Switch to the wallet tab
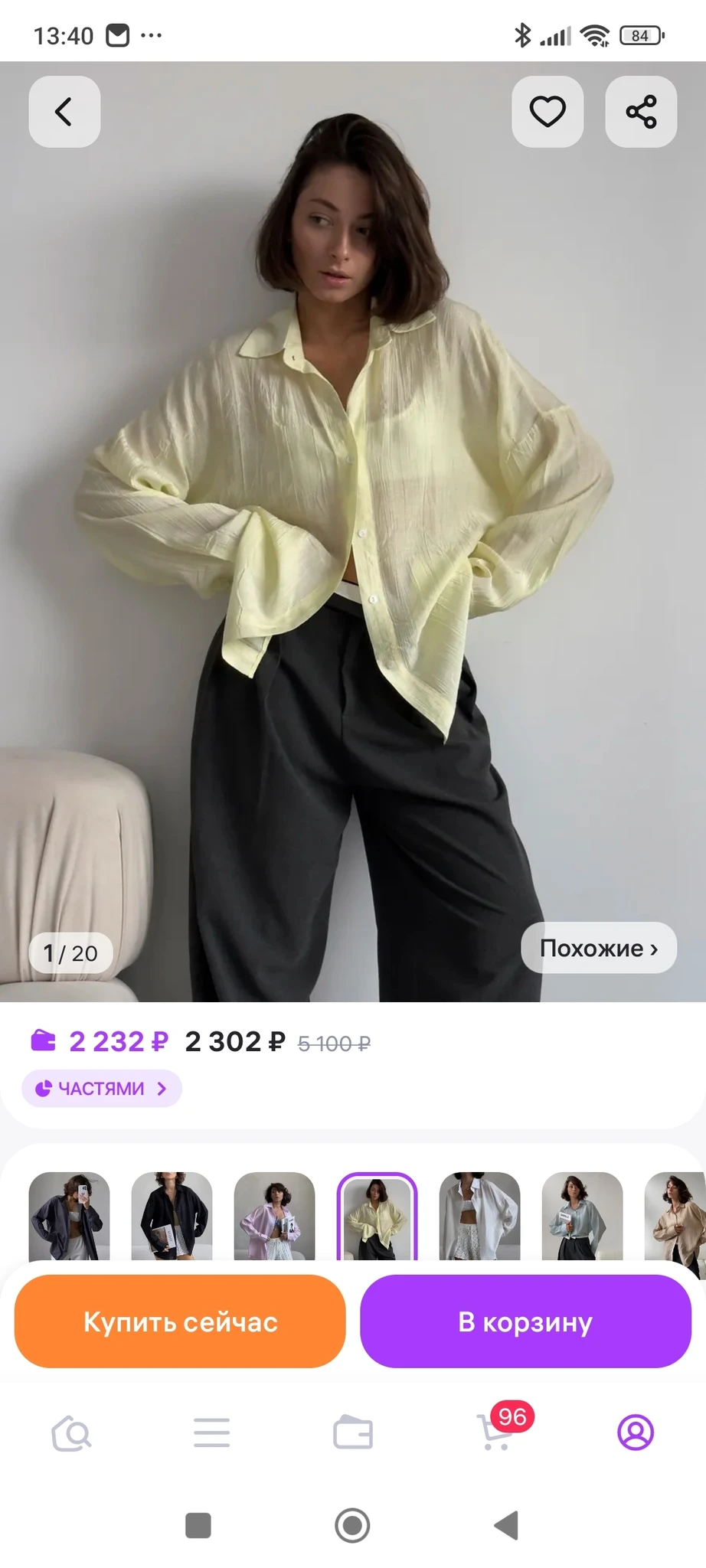Viewport: 706px width, 1568px height. (353, 1433)
